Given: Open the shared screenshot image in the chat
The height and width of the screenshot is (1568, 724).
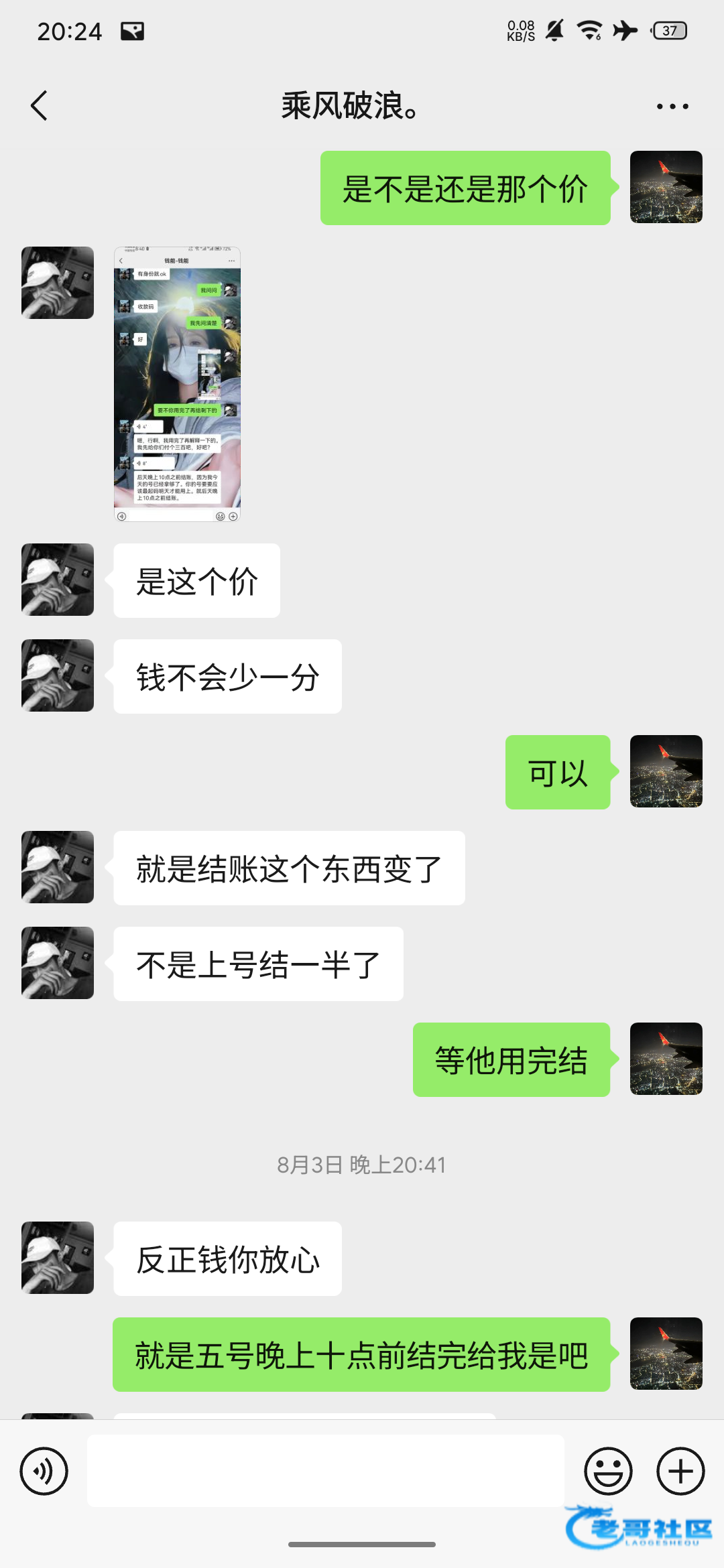Looking at the screenshot, I should pos(177,384).
